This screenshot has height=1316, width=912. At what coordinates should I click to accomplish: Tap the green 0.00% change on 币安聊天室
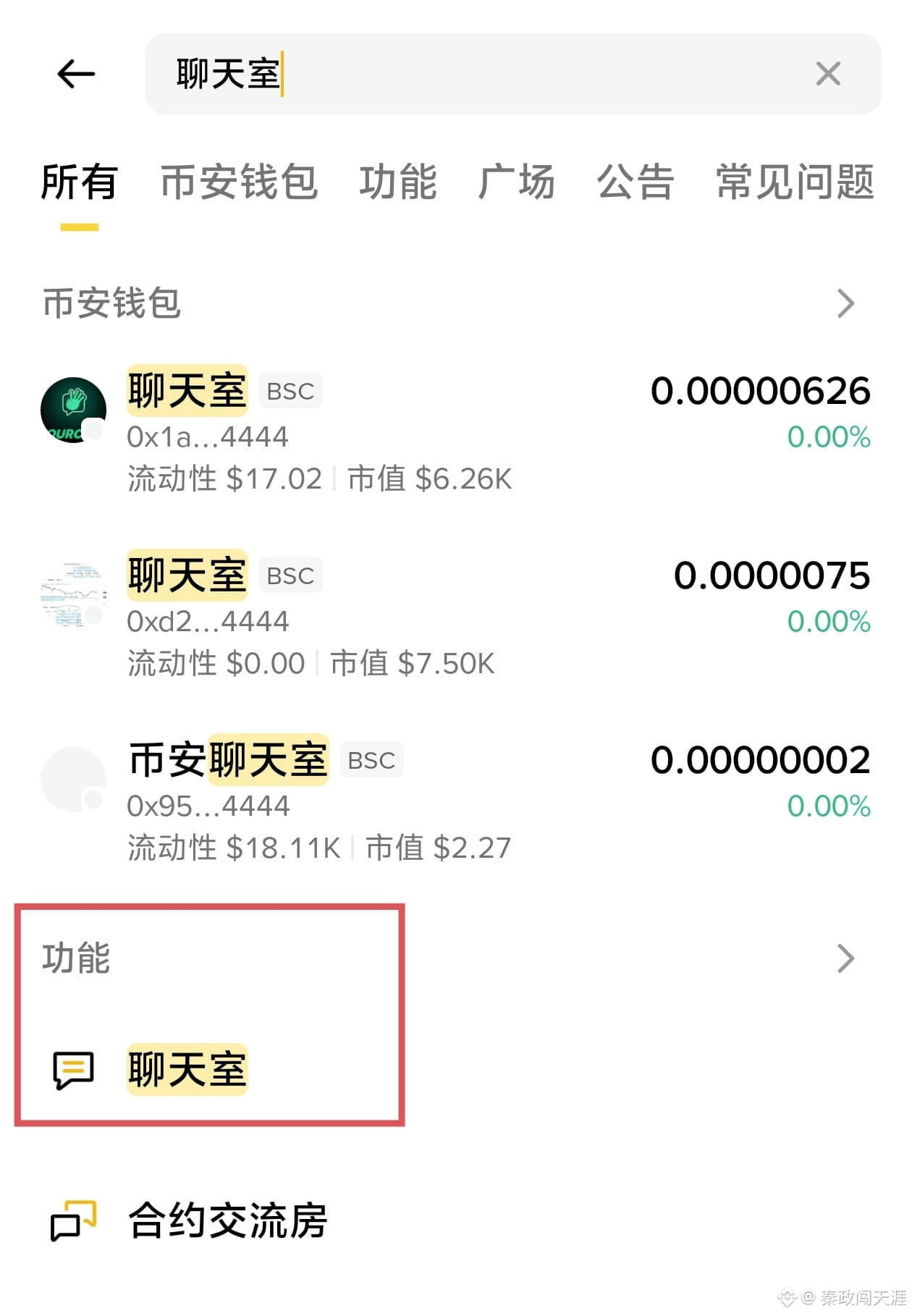827,806
